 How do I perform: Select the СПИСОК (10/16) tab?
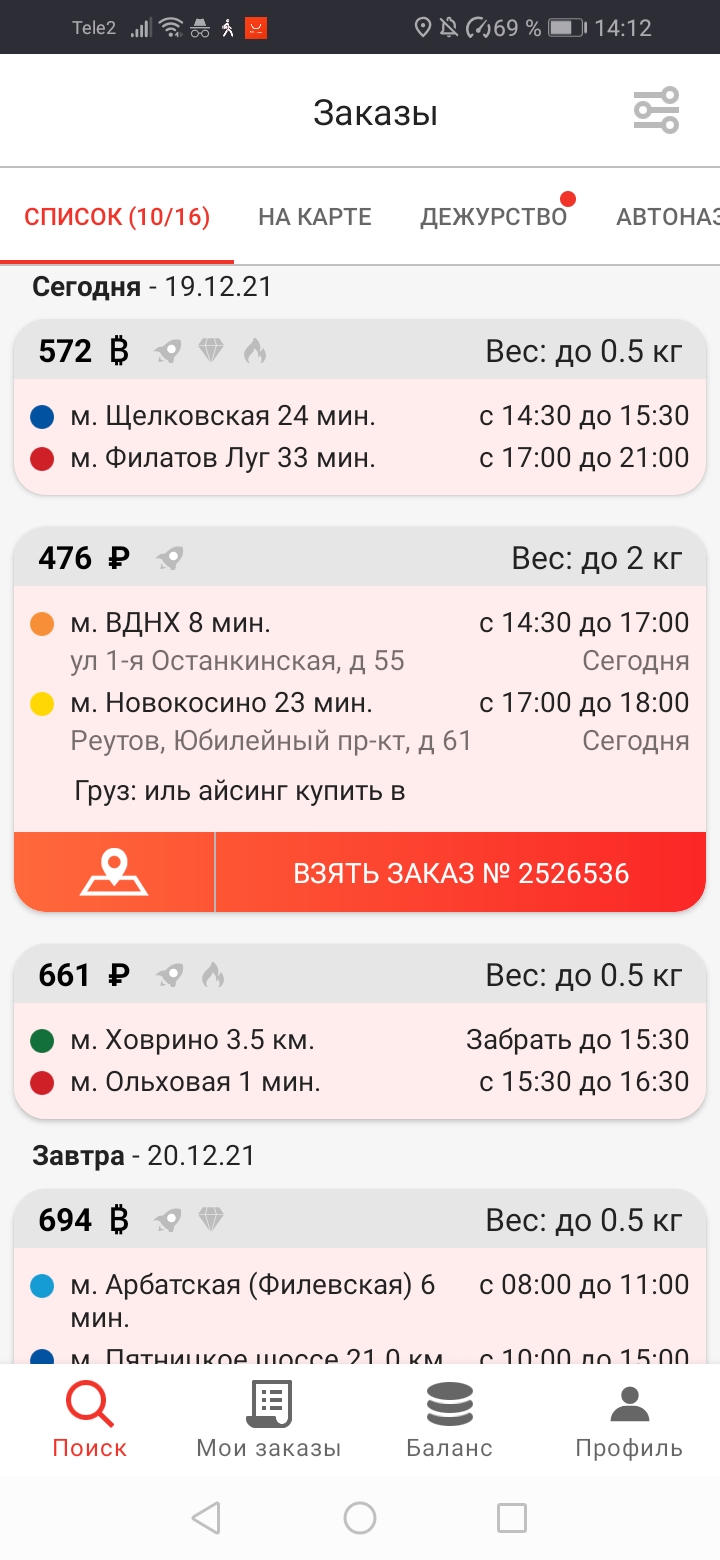(117, 217)
